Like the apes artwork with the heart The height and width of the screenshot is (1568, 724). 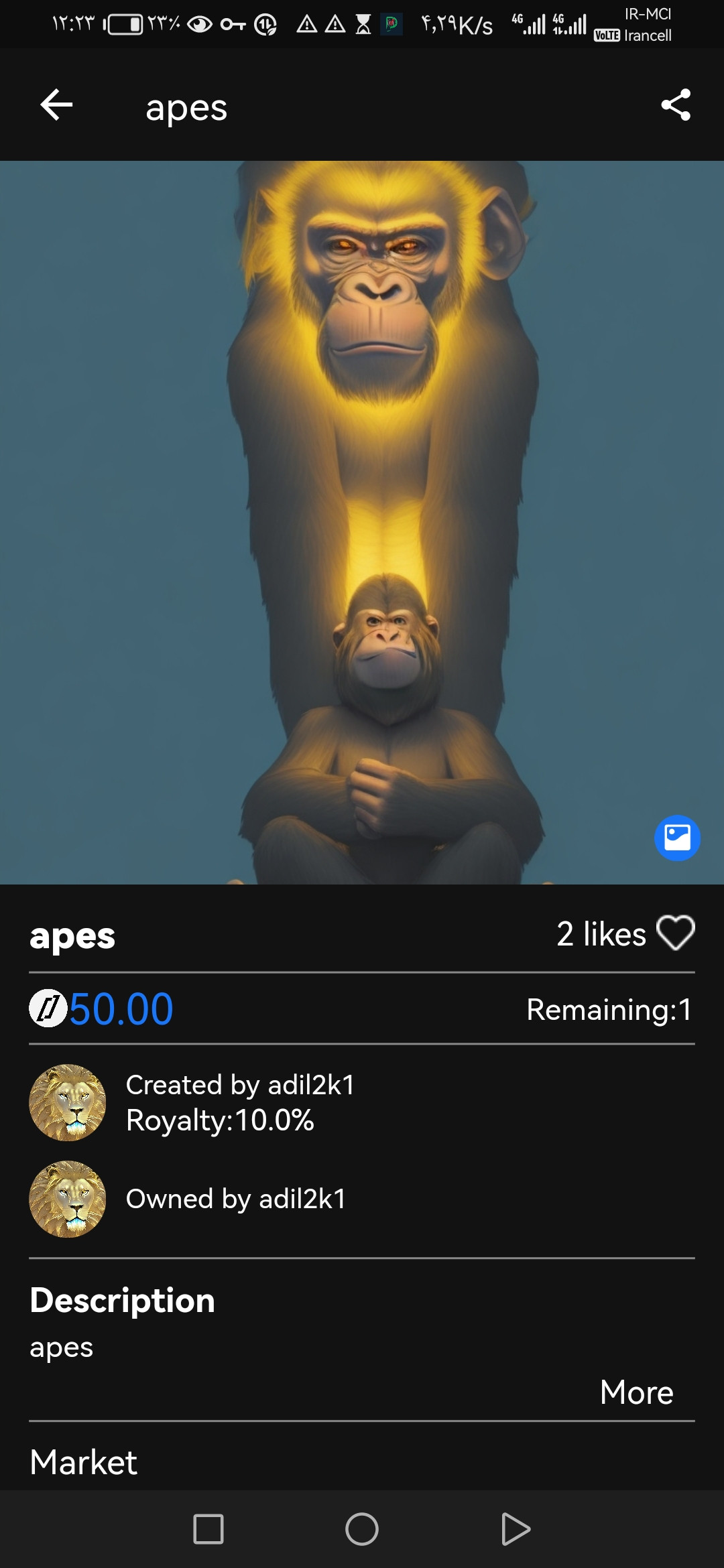[x=676, y=933]
